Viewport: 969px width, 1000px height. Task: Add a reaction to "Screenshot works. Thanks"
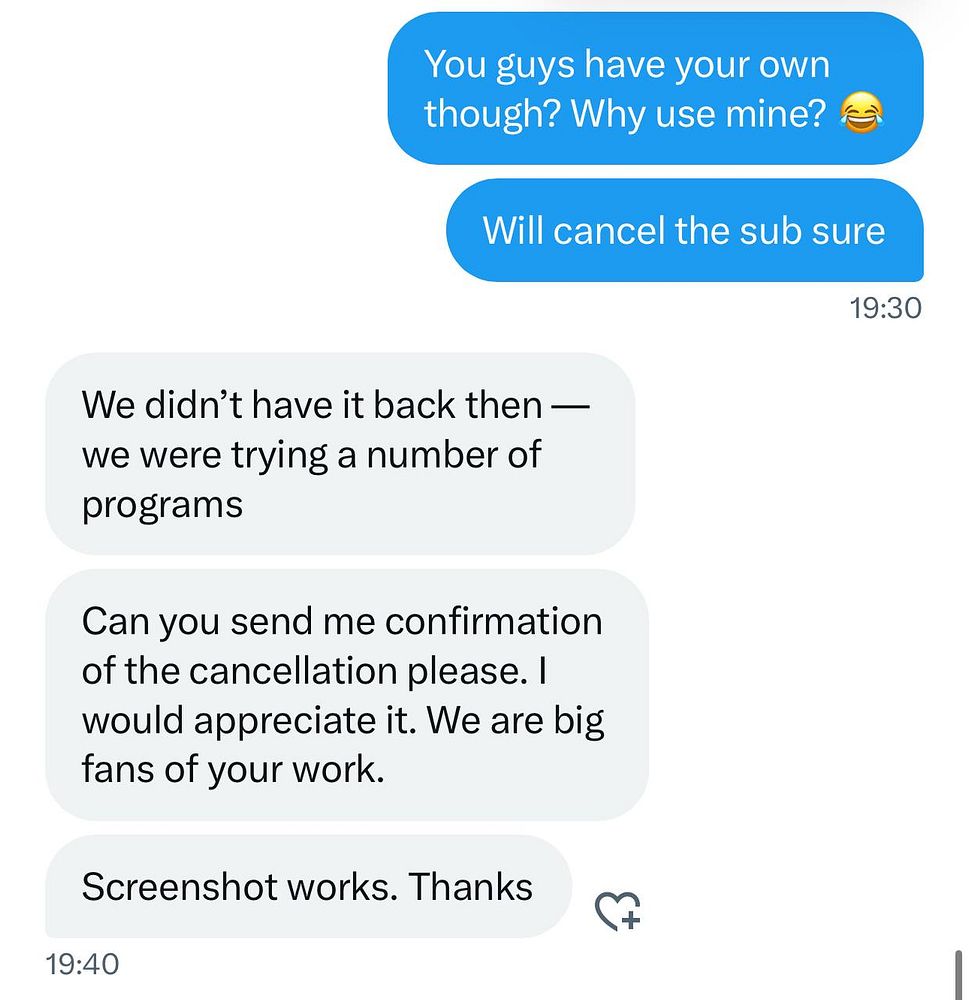pyautogui.click(x=617, y=910)
